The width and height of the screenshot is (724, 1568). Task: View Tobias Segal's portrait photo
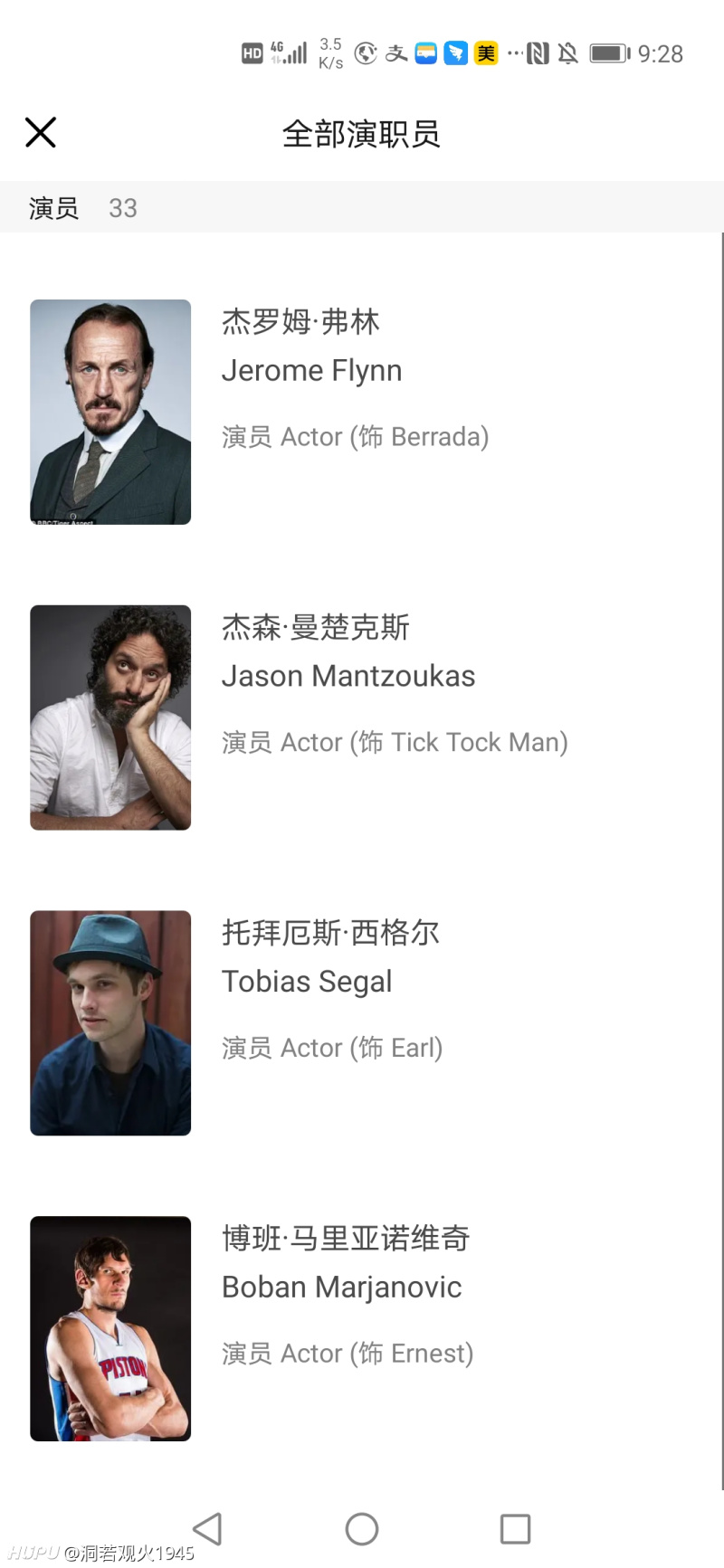(x=110, y=1022)
